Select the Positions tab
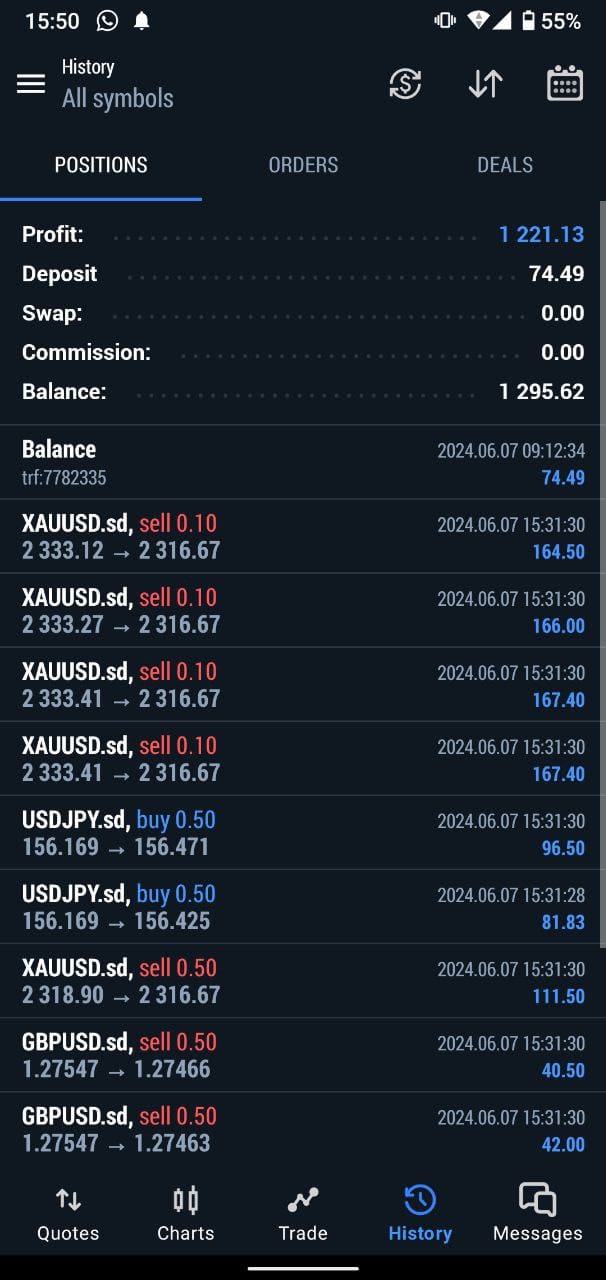 coord(101,165)
